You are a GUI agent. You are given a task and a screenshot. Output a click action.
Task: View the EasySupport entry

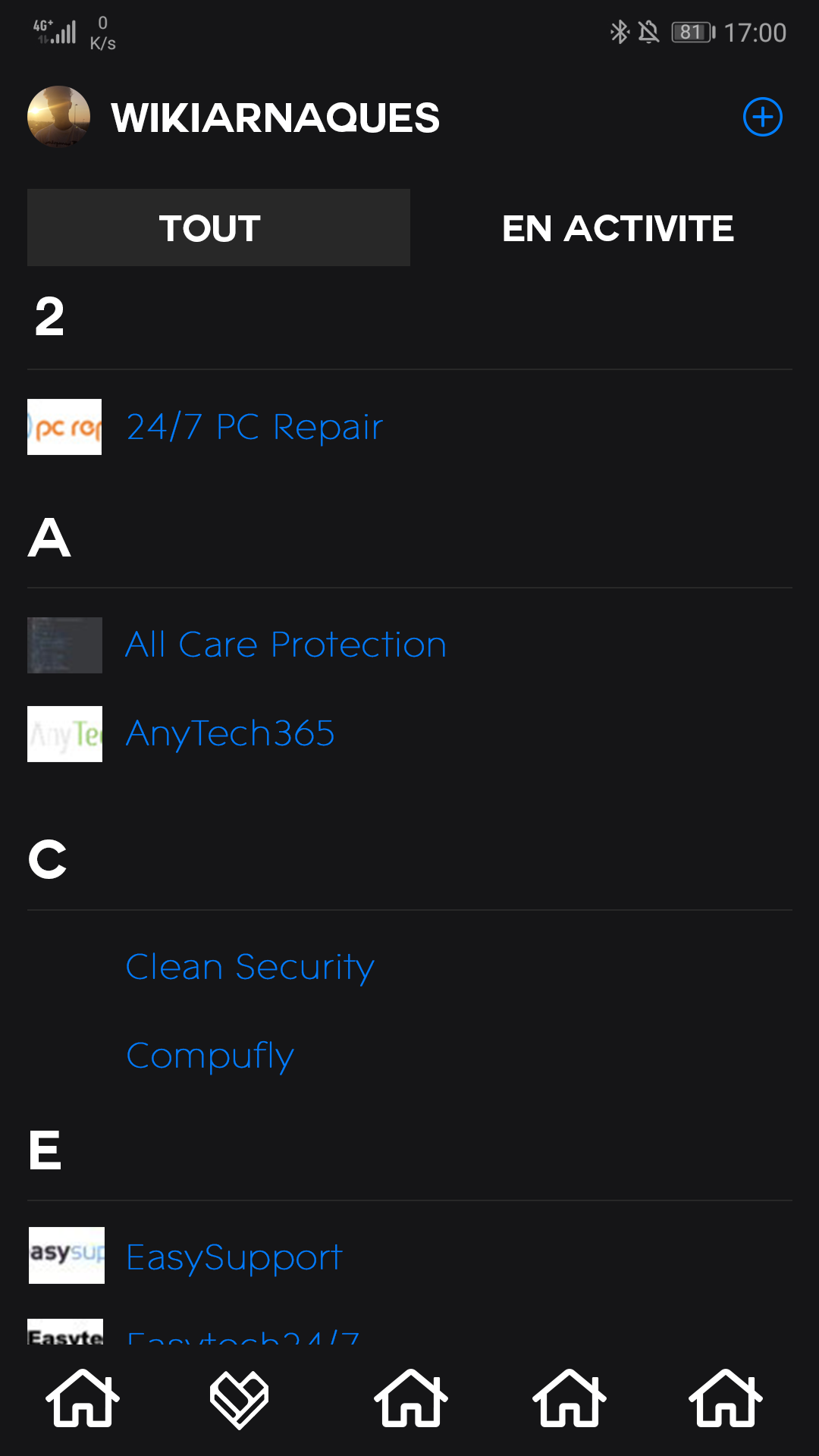pyautogui.click(x=234, y=1257)
